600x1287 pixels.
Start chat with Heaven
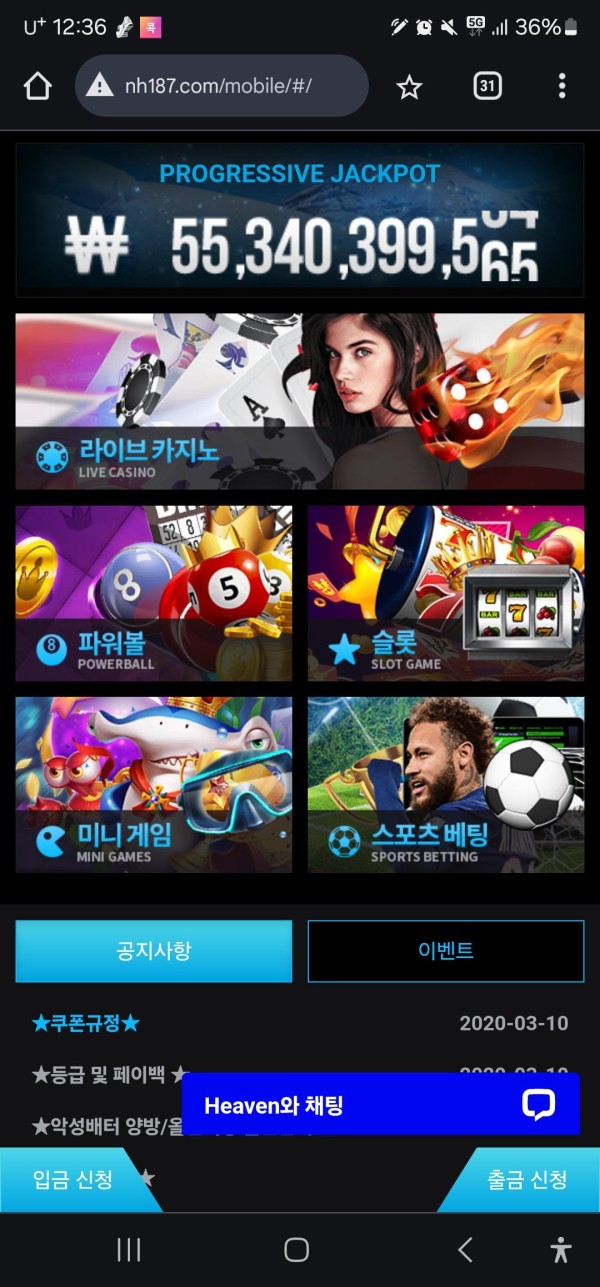[x=380, y=1105]
